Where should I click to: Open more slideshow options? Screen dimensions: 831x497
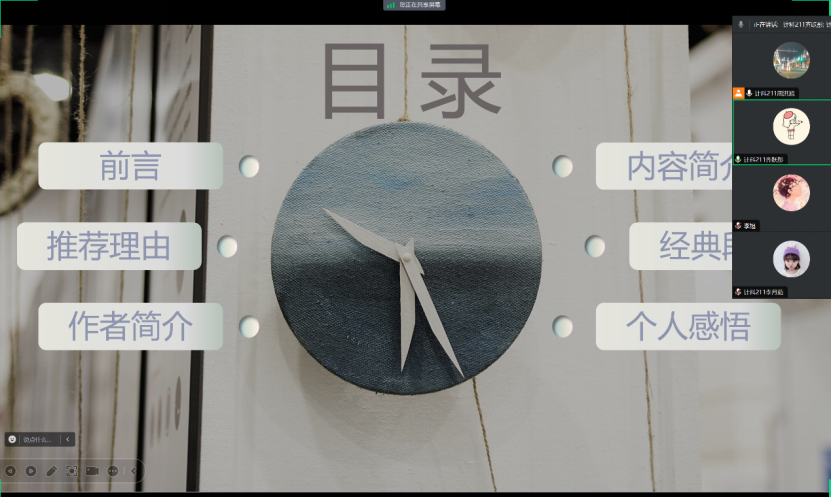click(x=113, y=470)
